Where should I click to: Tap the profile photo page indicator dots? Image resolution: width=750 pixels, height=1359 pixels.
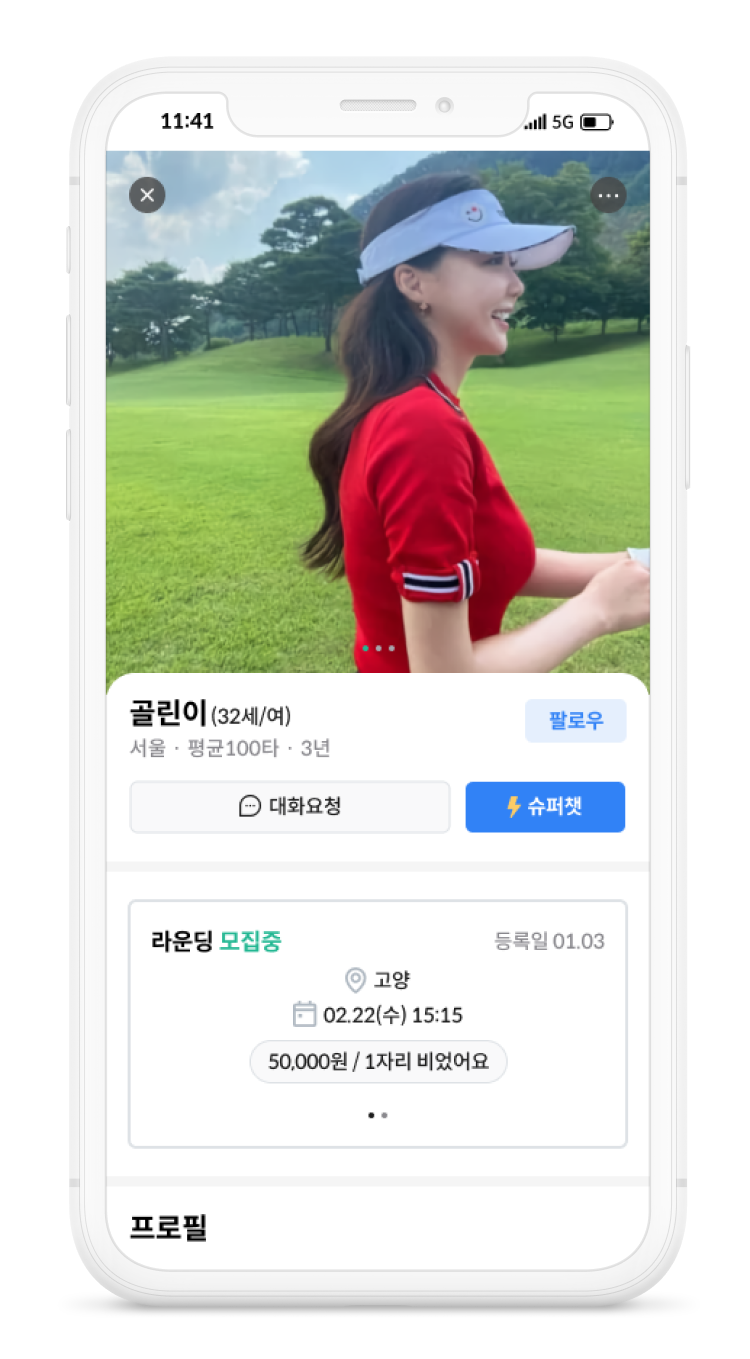[378, 648]
